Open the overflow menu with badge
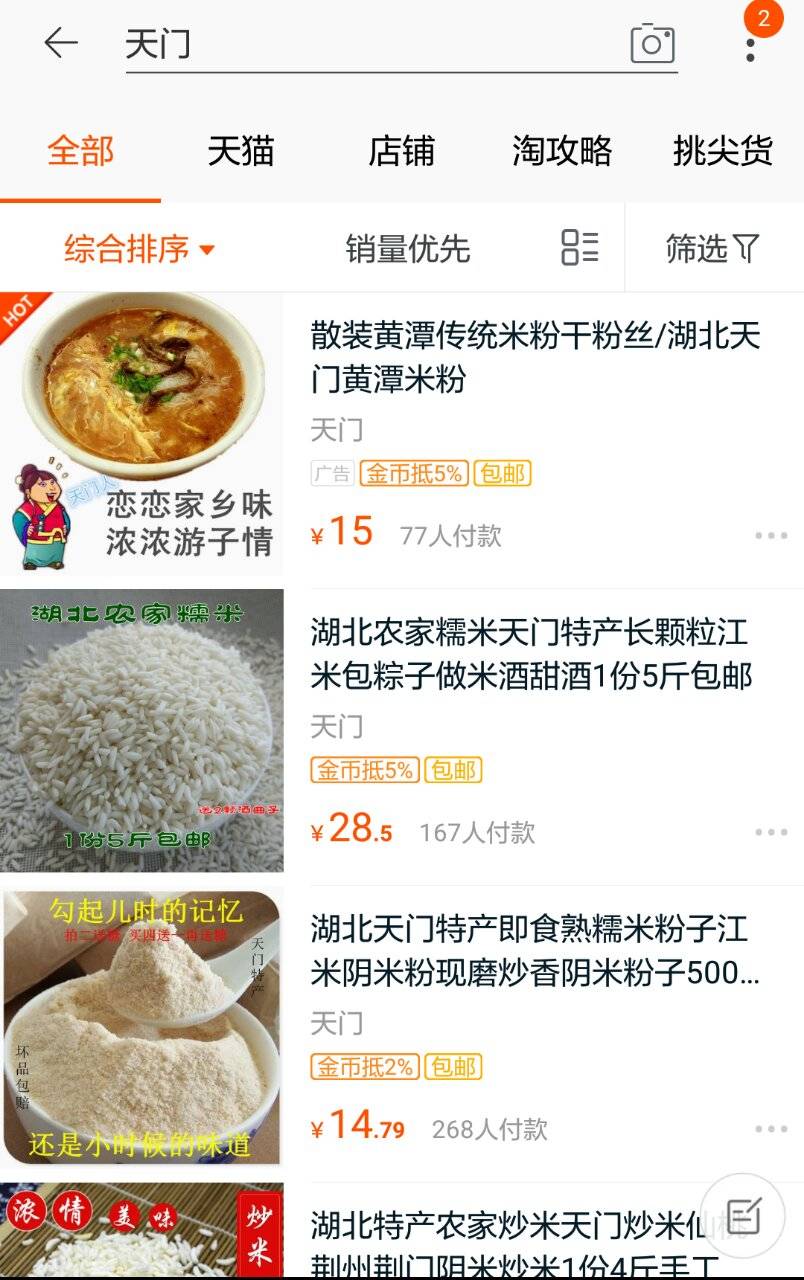Image resolution: width=804 pixels, height=1280 pixels. click(751, 42)
